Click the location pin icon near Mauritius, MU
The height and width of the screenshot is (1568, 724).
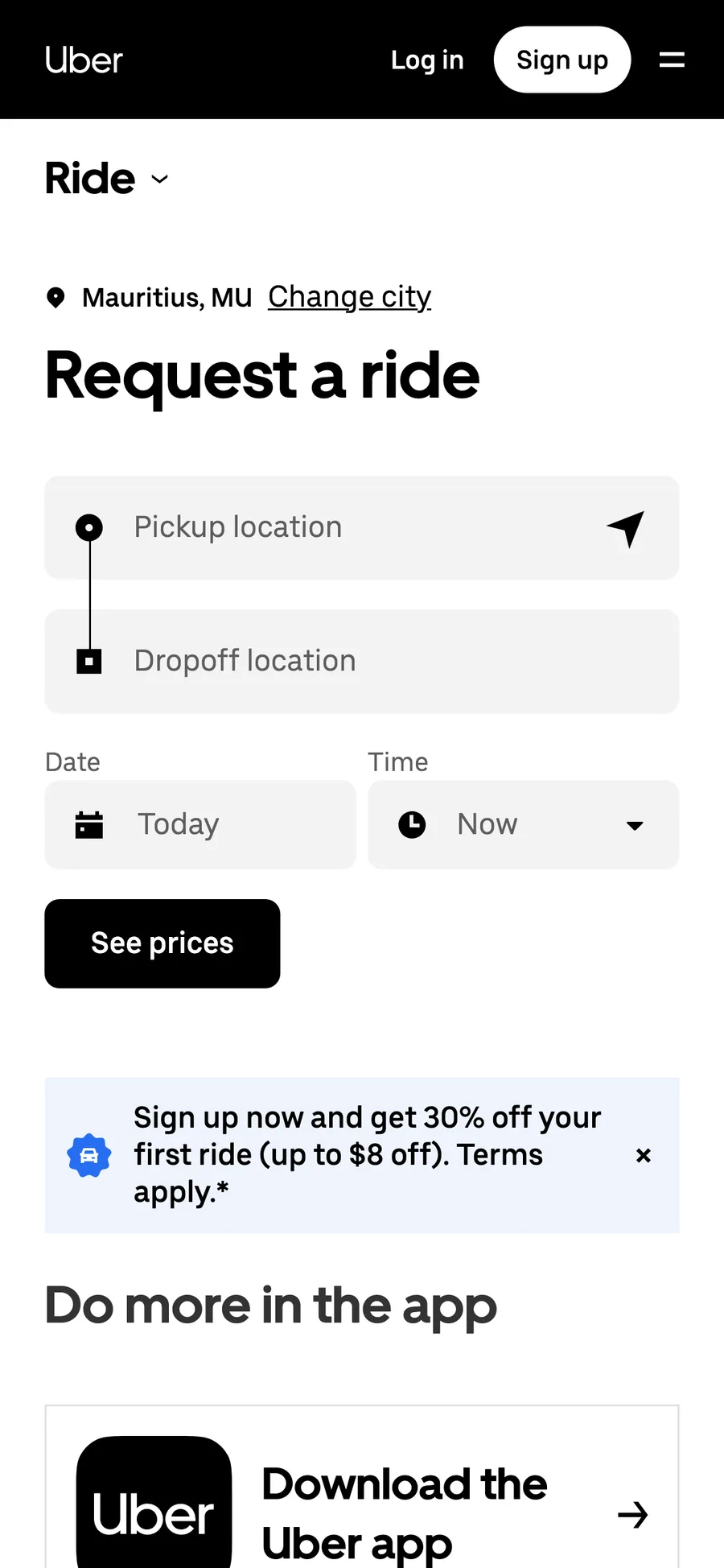point(56,297)
